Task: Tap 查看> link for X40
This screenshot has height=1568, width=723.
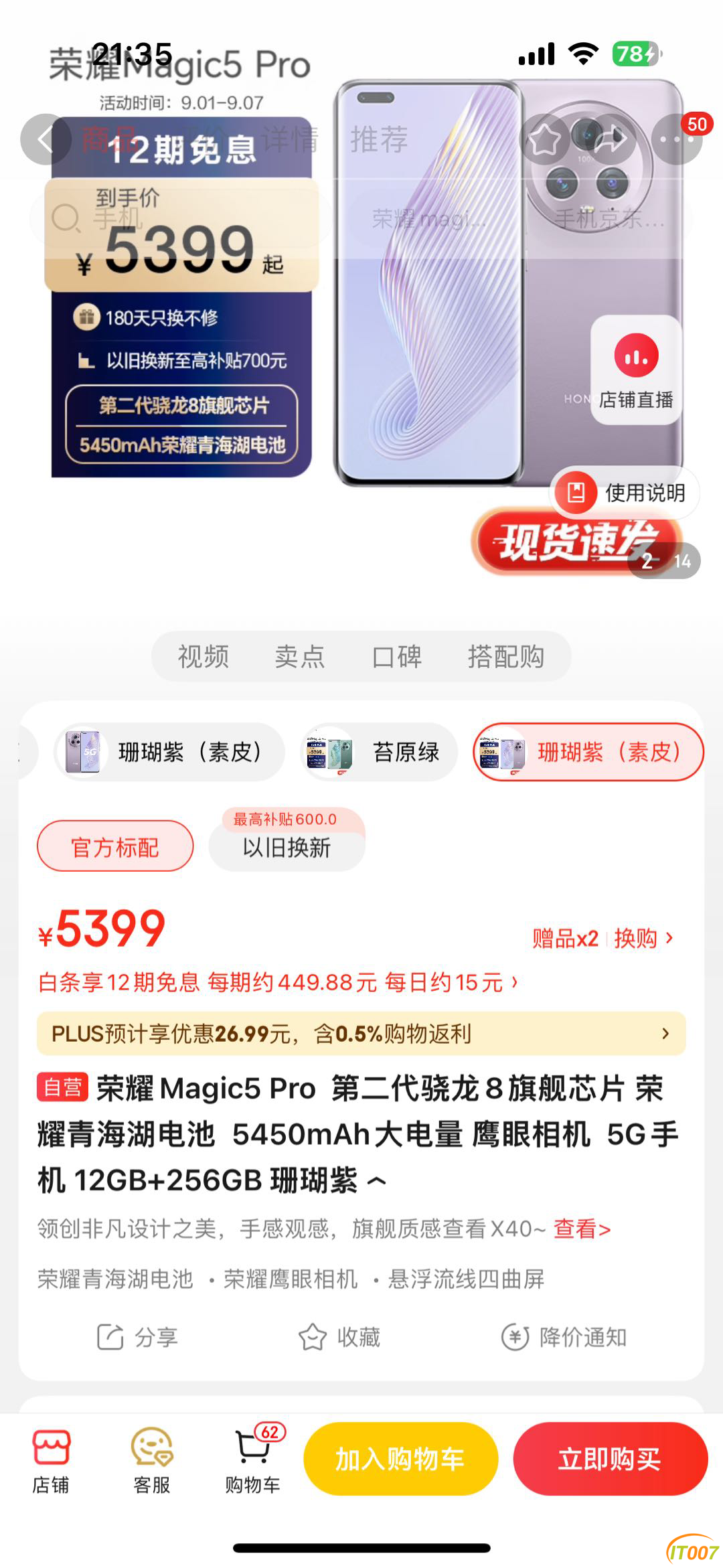Action: [581, 1229]
